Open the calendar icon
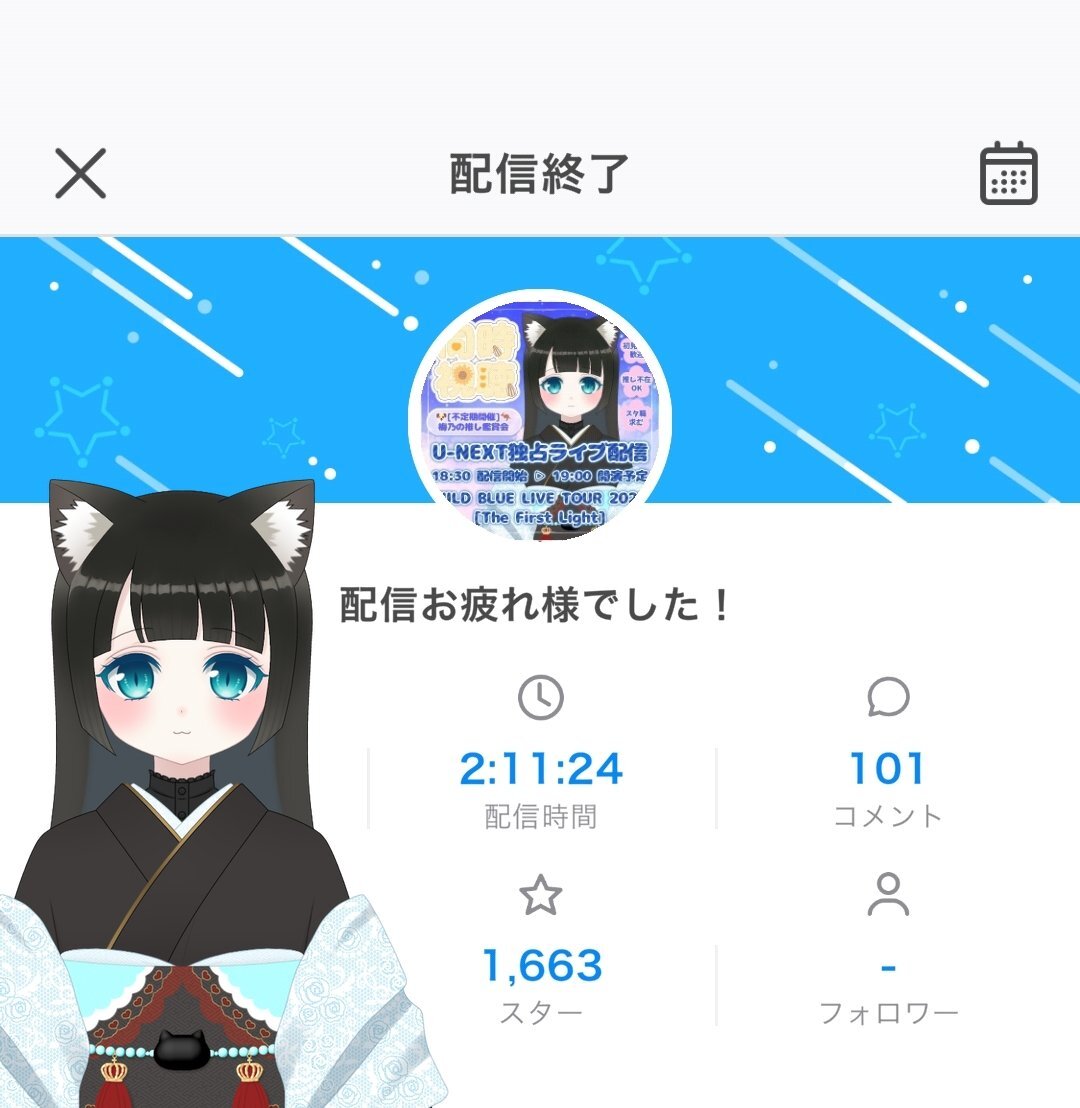Viewport: 1080px width, 1108px height. coord(1007,174)
